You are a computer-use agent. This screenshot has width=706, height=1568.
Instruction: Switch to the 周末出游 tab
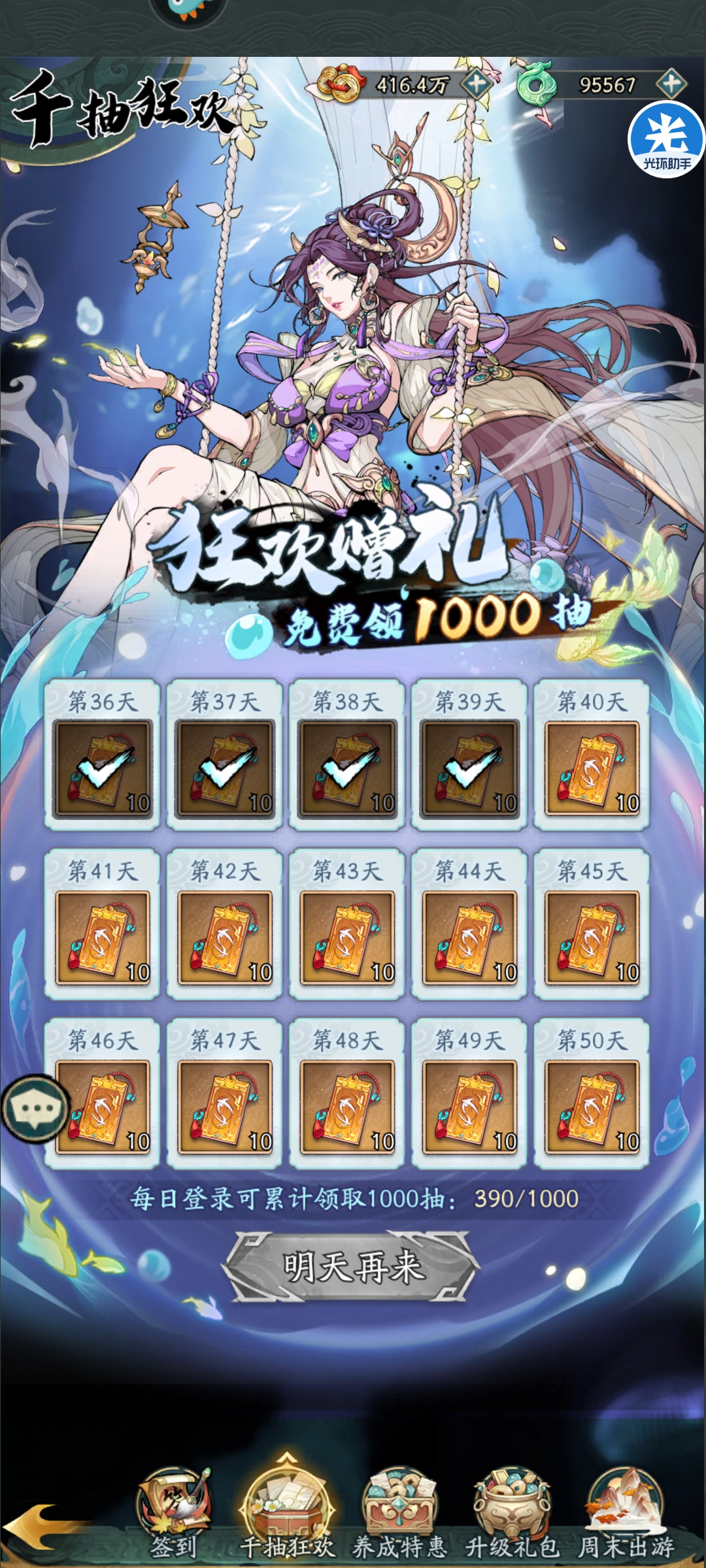tap(626, 1514)
